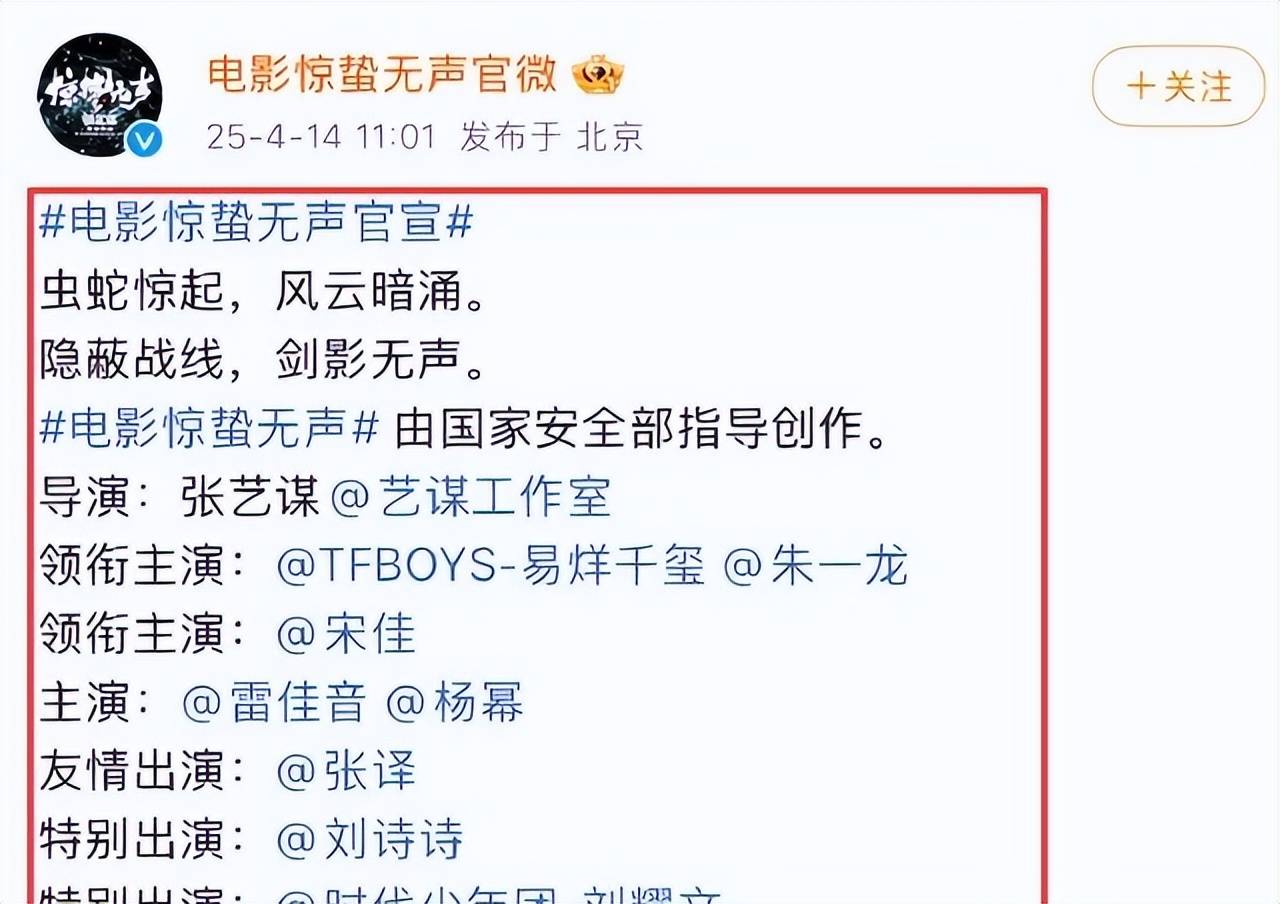Open the @张译 mention
Image resolution: width=1280 pixels, height=904 pixels.
(x=346, y=771)
